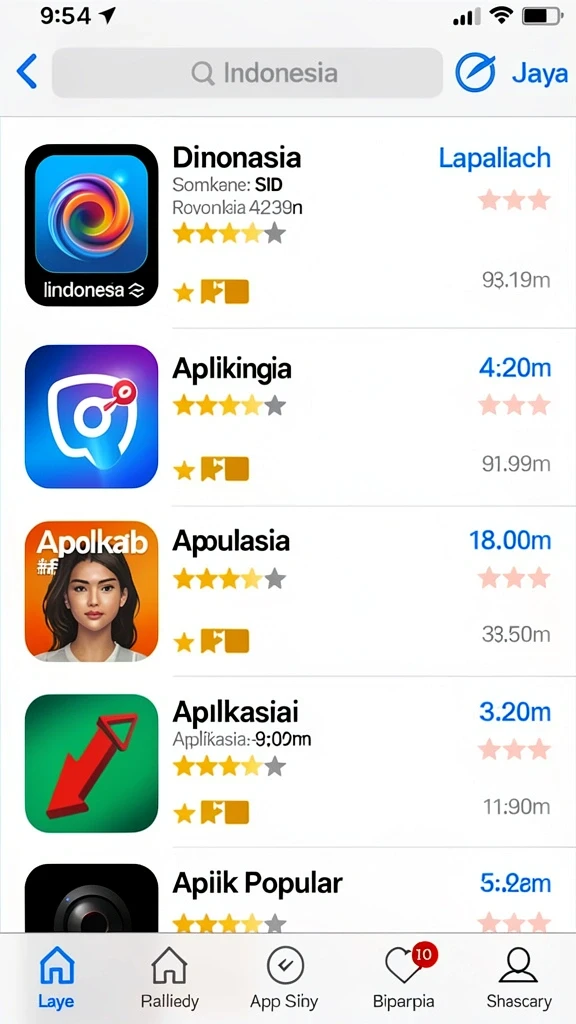Open the Shascary profile tab
Image resolution: width=576 pixels, height=1024 pixels.
tap(519, 977)
